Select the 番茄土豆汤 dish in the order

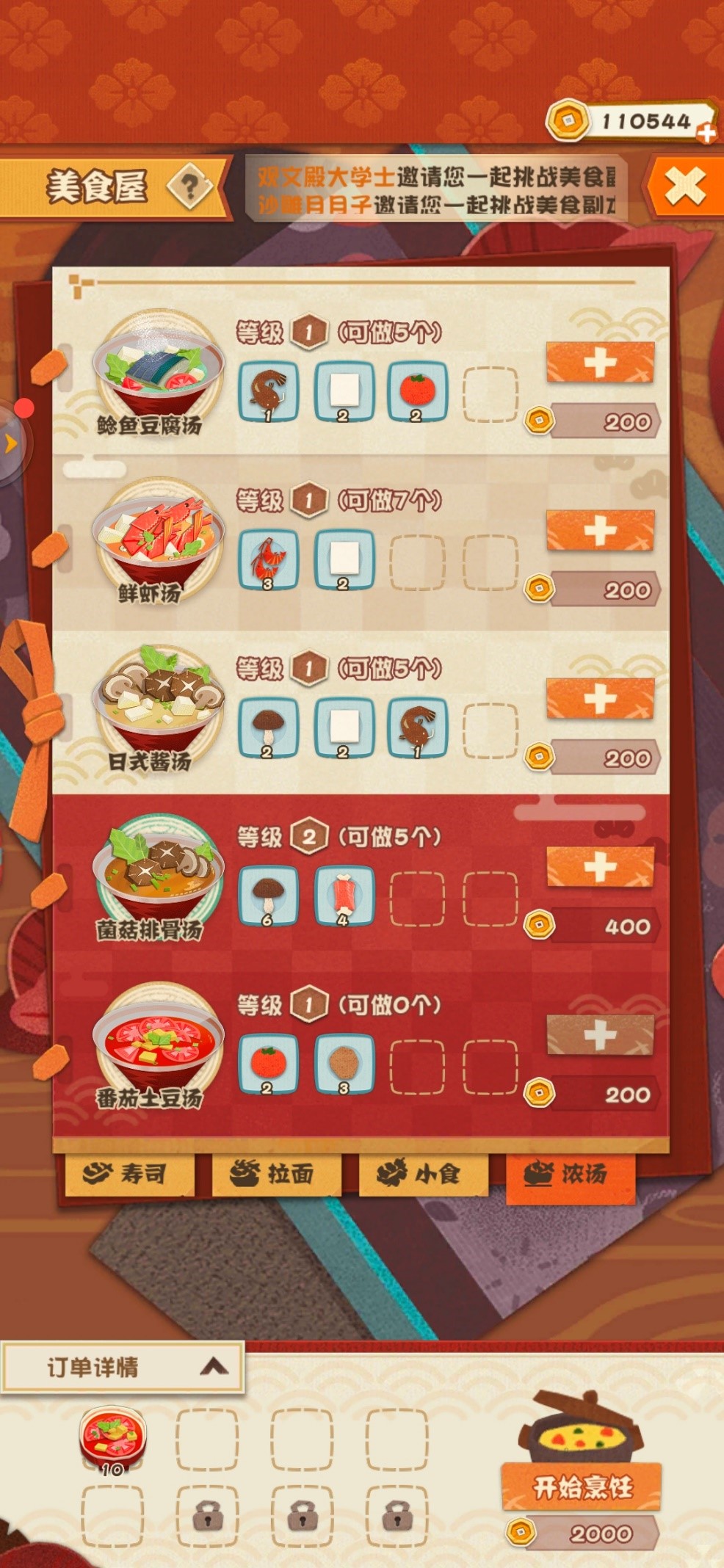[x=112, y=1438]
